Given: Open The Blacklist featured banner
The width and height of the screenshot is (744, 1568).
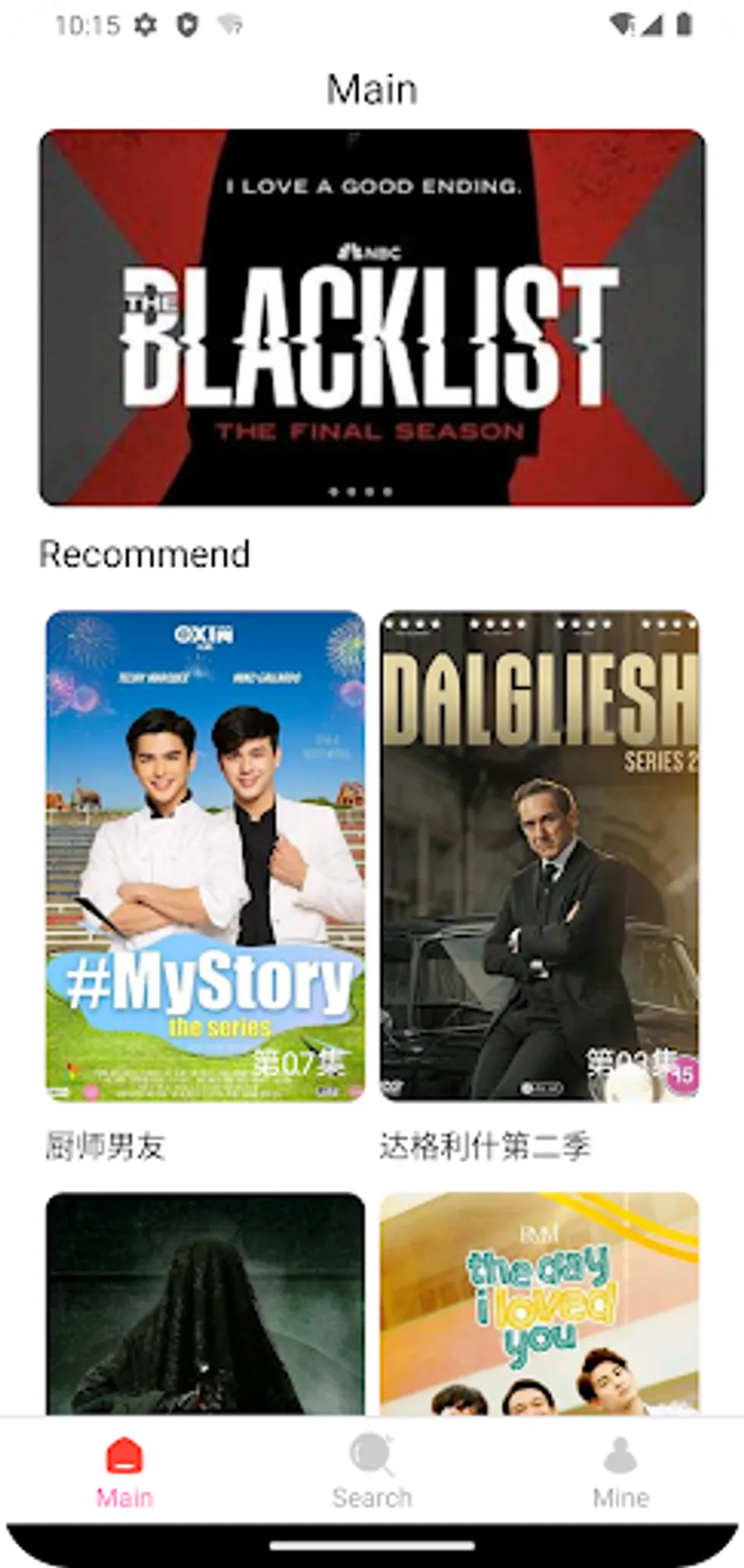Looking at the screenshot, I should click(x=372, y=318).
